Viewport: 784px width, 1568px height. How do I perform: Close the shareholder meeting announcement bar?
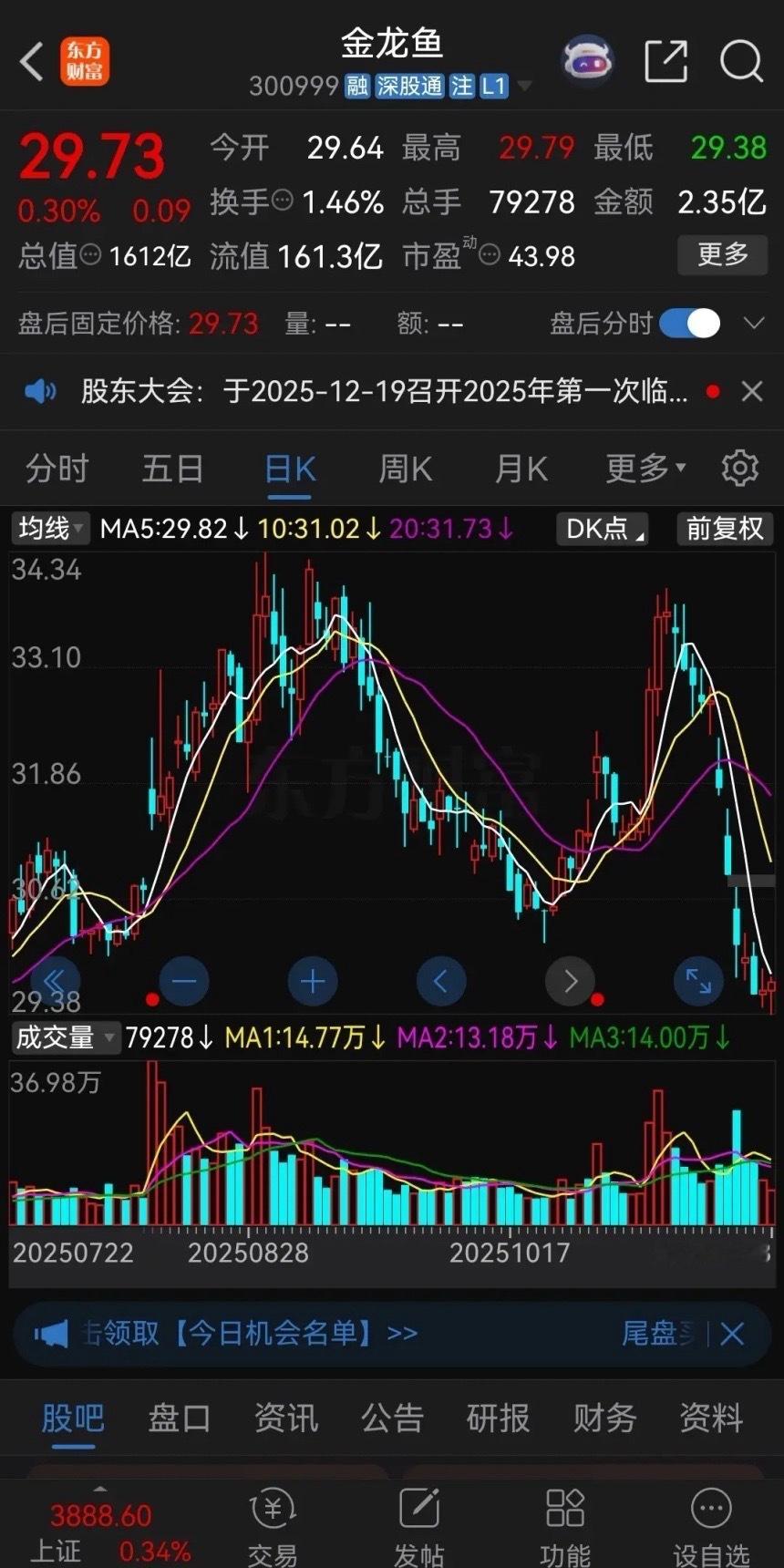[751, 390]
